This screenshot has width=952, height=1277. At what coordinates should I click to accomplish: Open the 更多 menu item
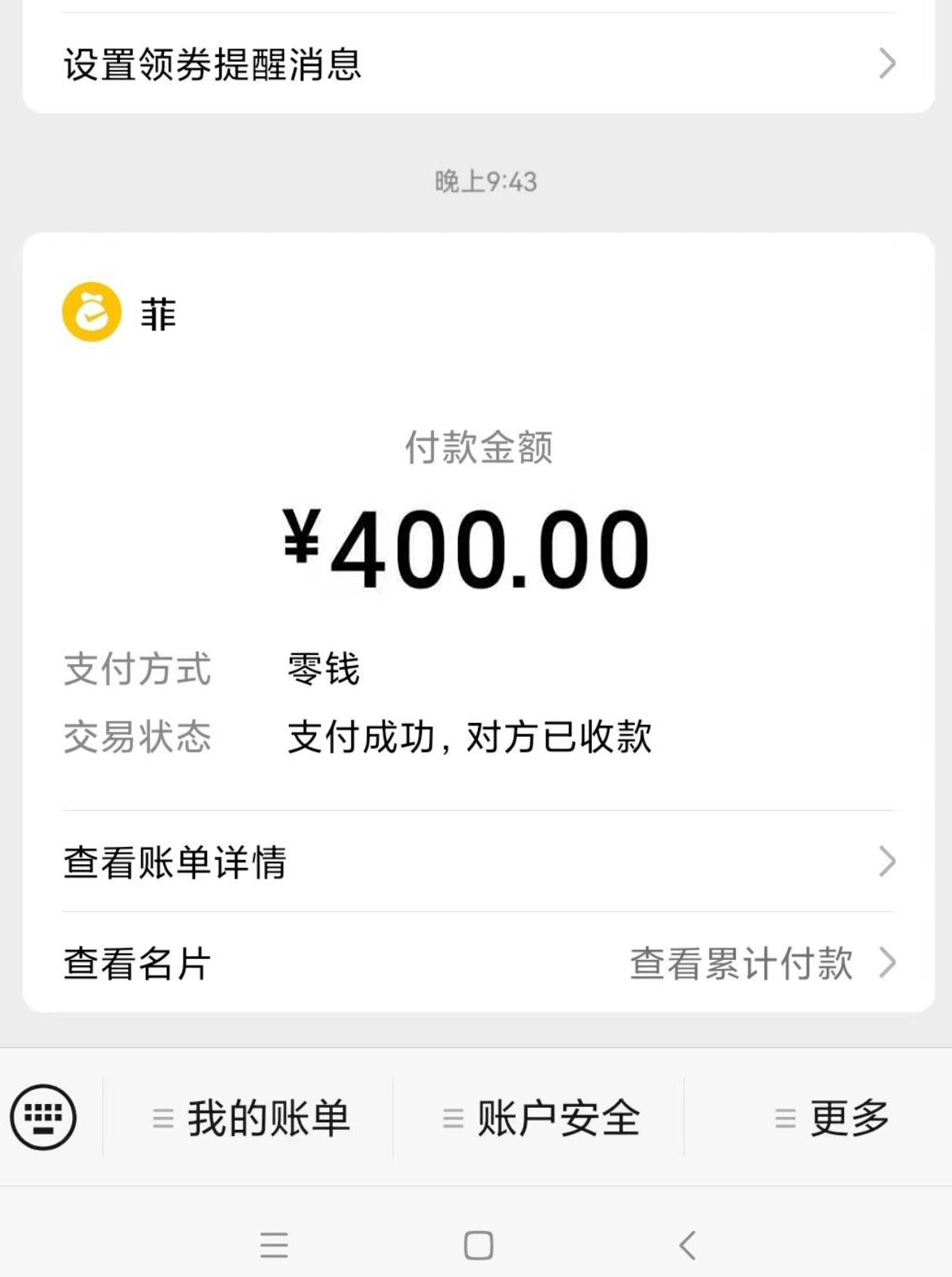coord(851,1115)
